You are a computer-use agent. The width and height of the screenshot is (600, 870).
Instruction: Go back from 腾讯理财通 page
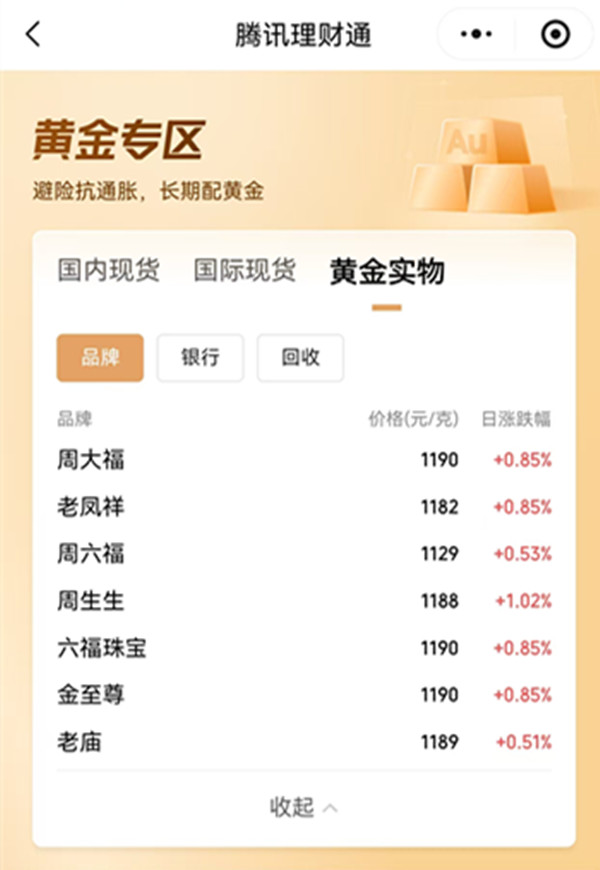click(34, 34)
